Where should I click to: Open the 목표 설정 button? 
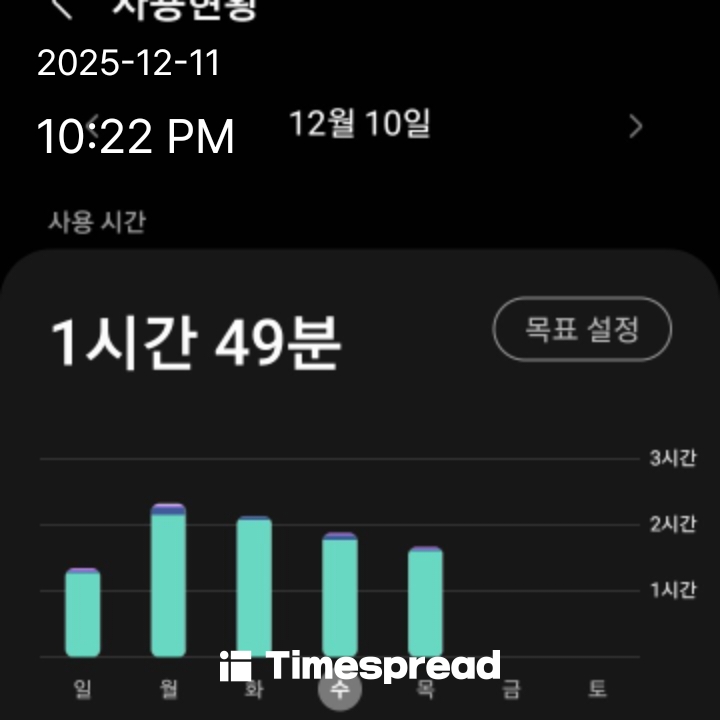tap(582, 329)
